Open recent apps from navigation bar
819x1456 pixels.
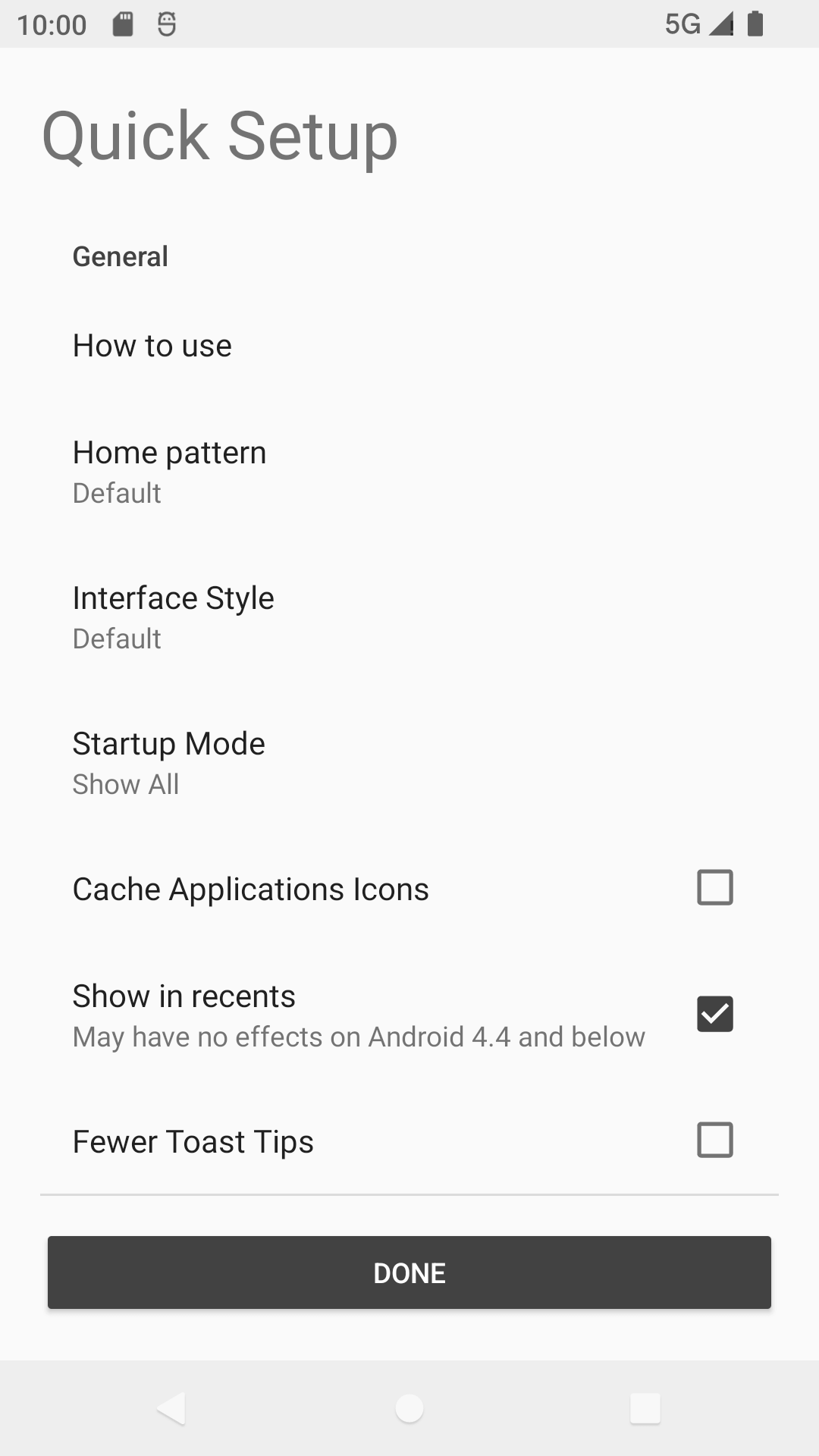tap(645, 1409)
